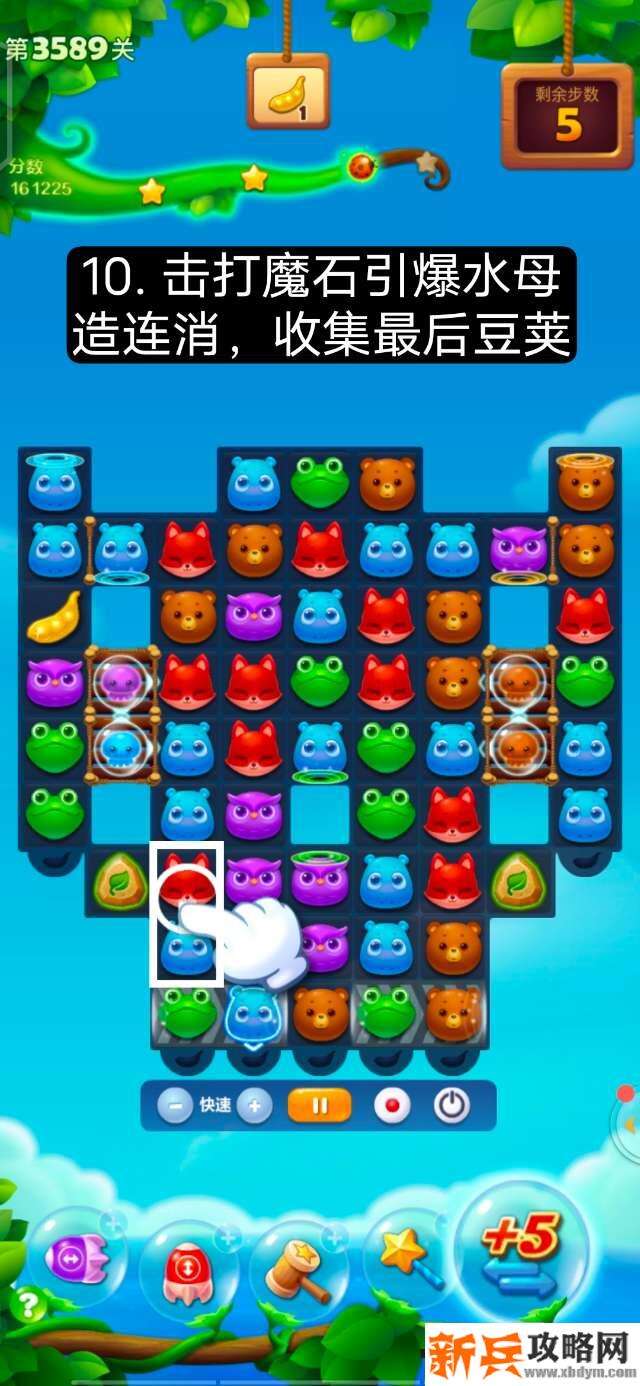Use the horizontal purple rocket booster
Viewport: 640px width, 1386px height.
77,1256
